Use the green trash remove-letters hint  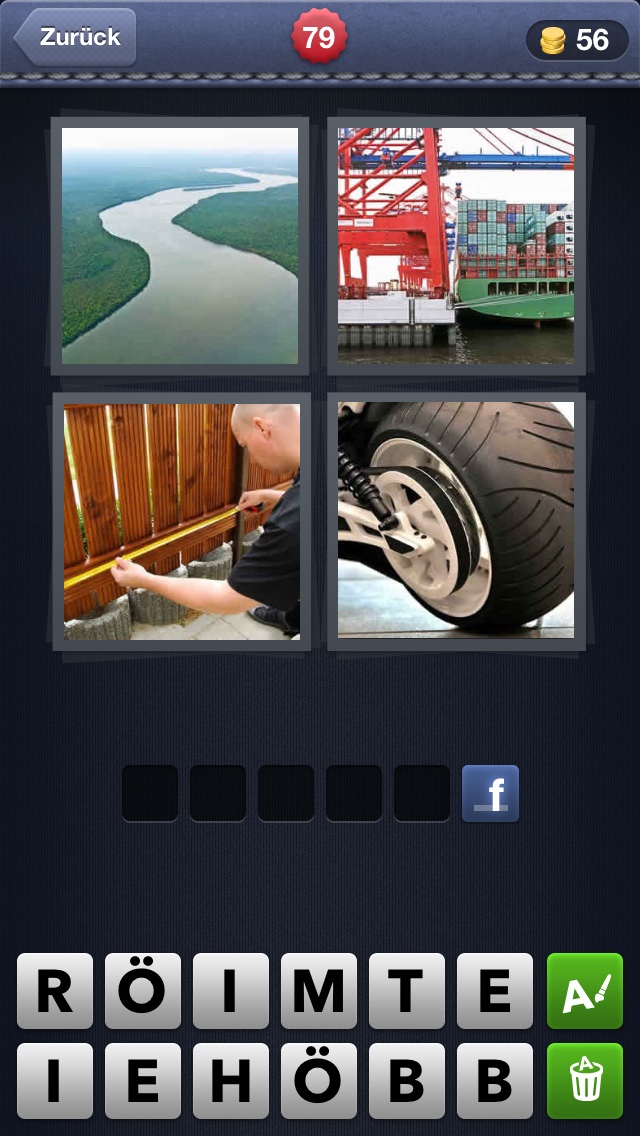tap(584, 1081)
